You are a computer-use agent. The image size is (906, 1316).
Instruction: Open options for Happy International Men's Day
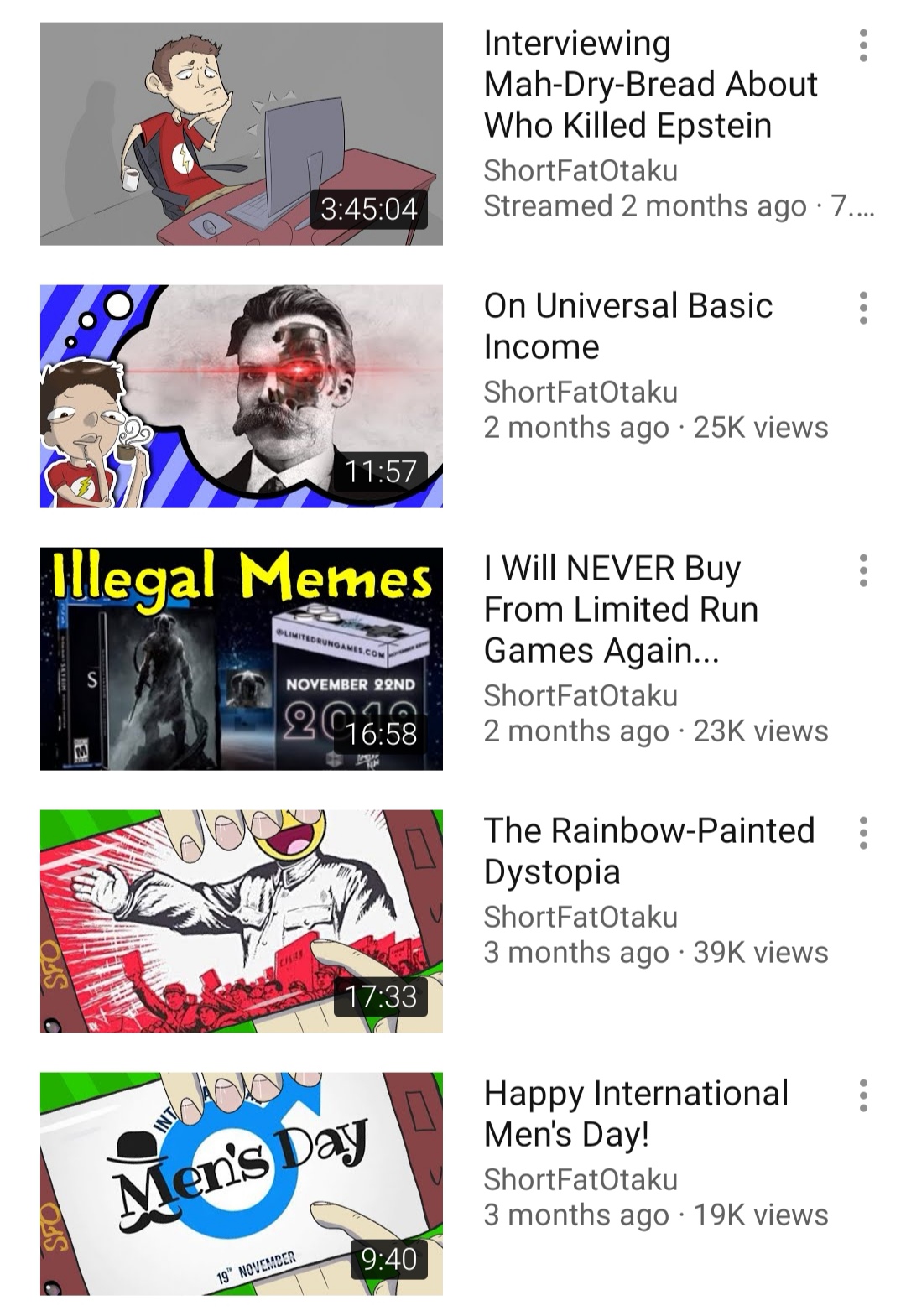(x=863, y=1096)
